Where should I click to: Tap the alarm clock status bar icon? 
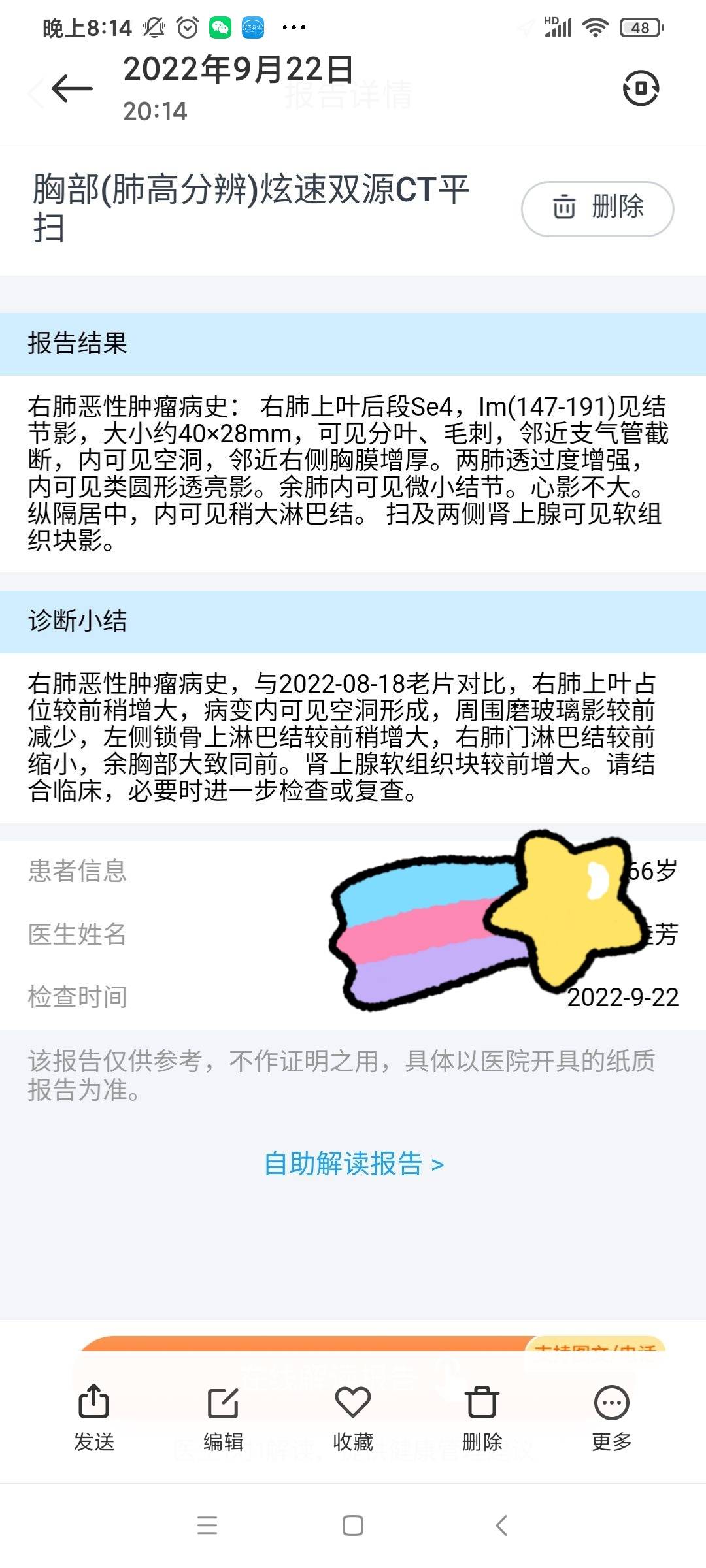(186, 27)
